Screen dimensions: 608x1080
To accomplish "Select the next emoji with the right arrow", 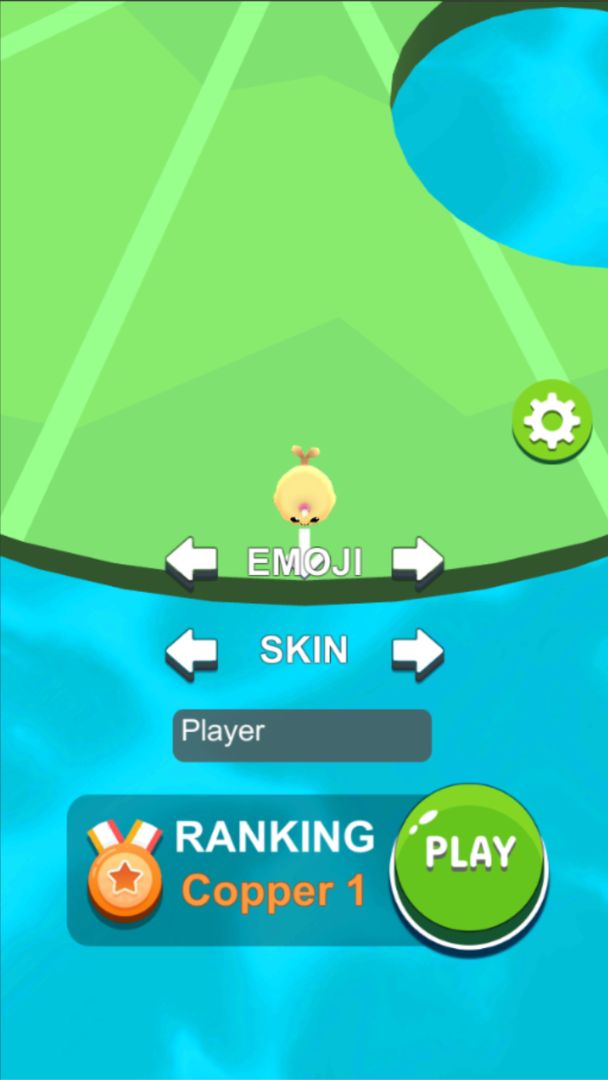I will pyautogui.click(x=417, y=561).
